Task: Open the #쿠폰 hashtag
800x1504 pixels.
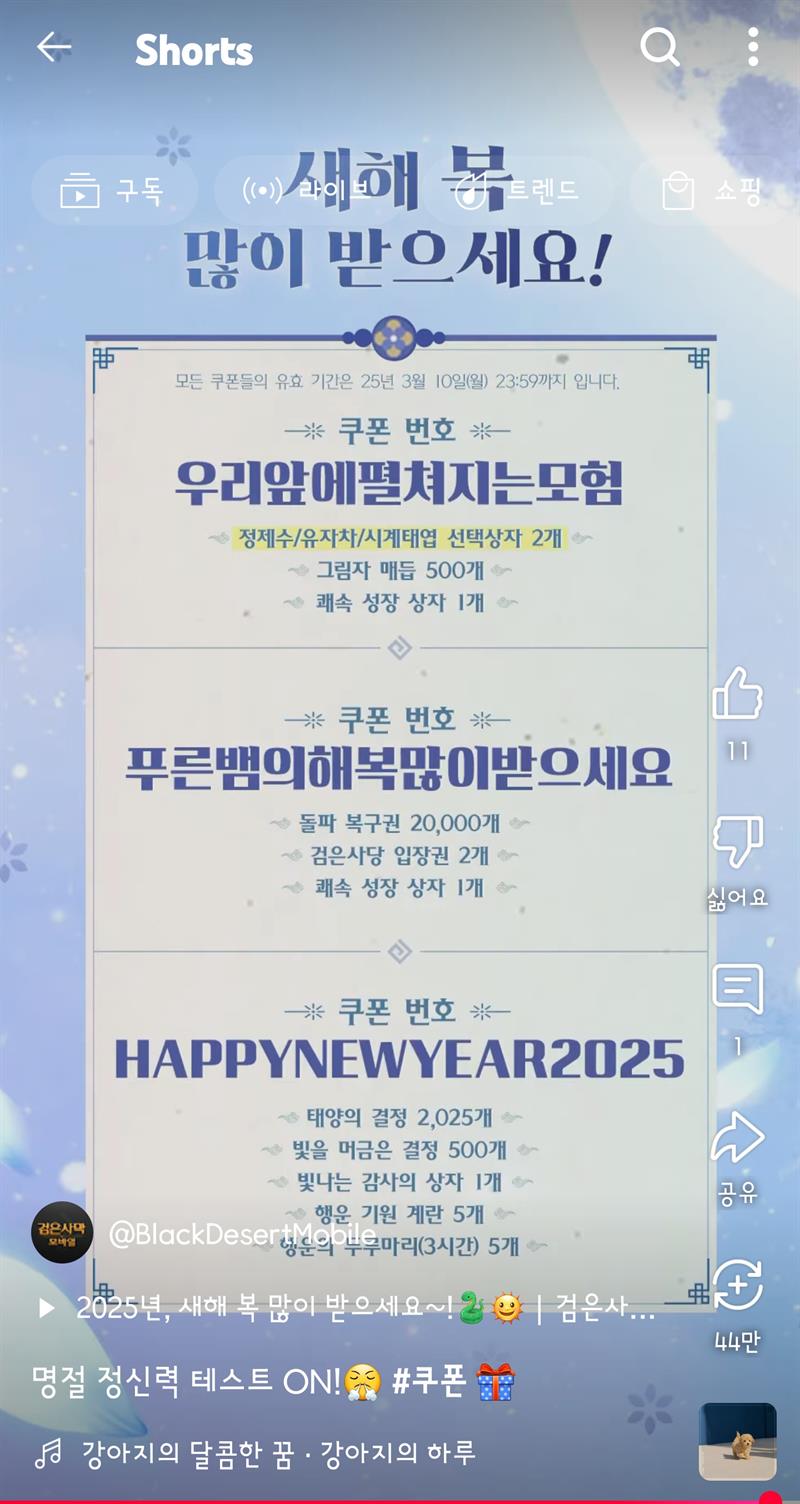Action: point(429,1382)
